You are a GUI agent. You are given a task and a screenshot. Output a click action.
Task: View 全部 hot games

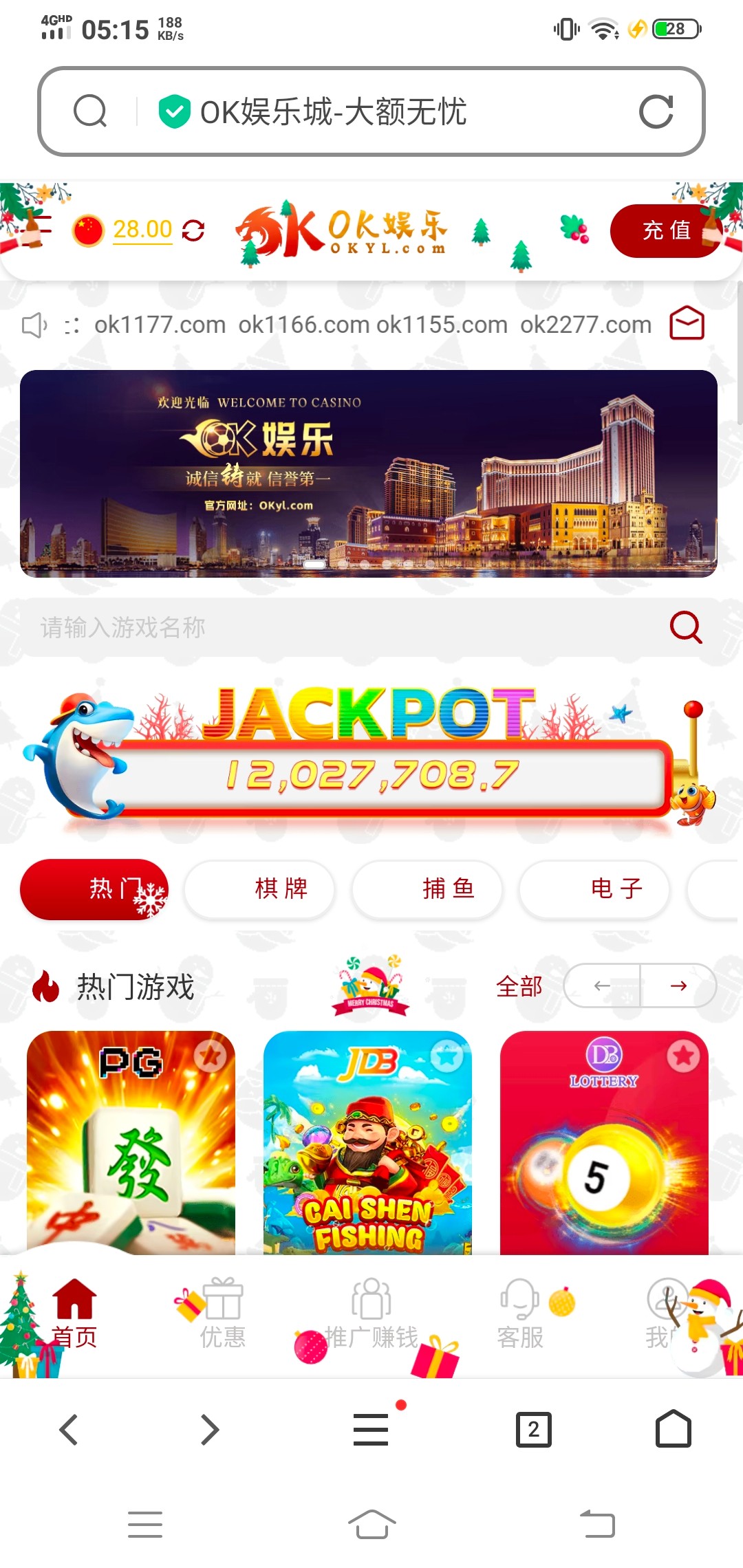tap(519, 986)
